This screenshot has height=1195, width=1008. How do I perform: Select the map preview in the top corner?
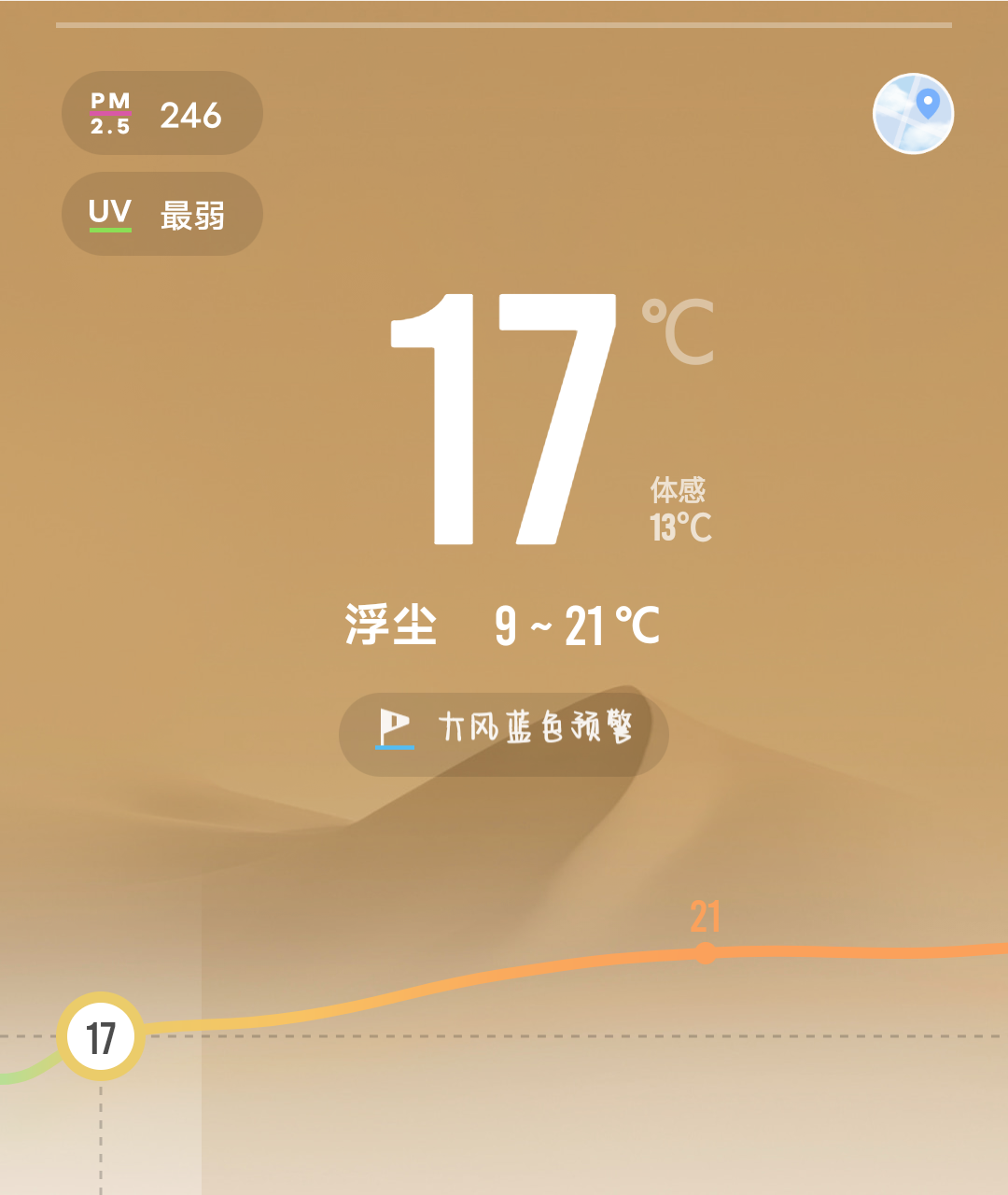913,113
